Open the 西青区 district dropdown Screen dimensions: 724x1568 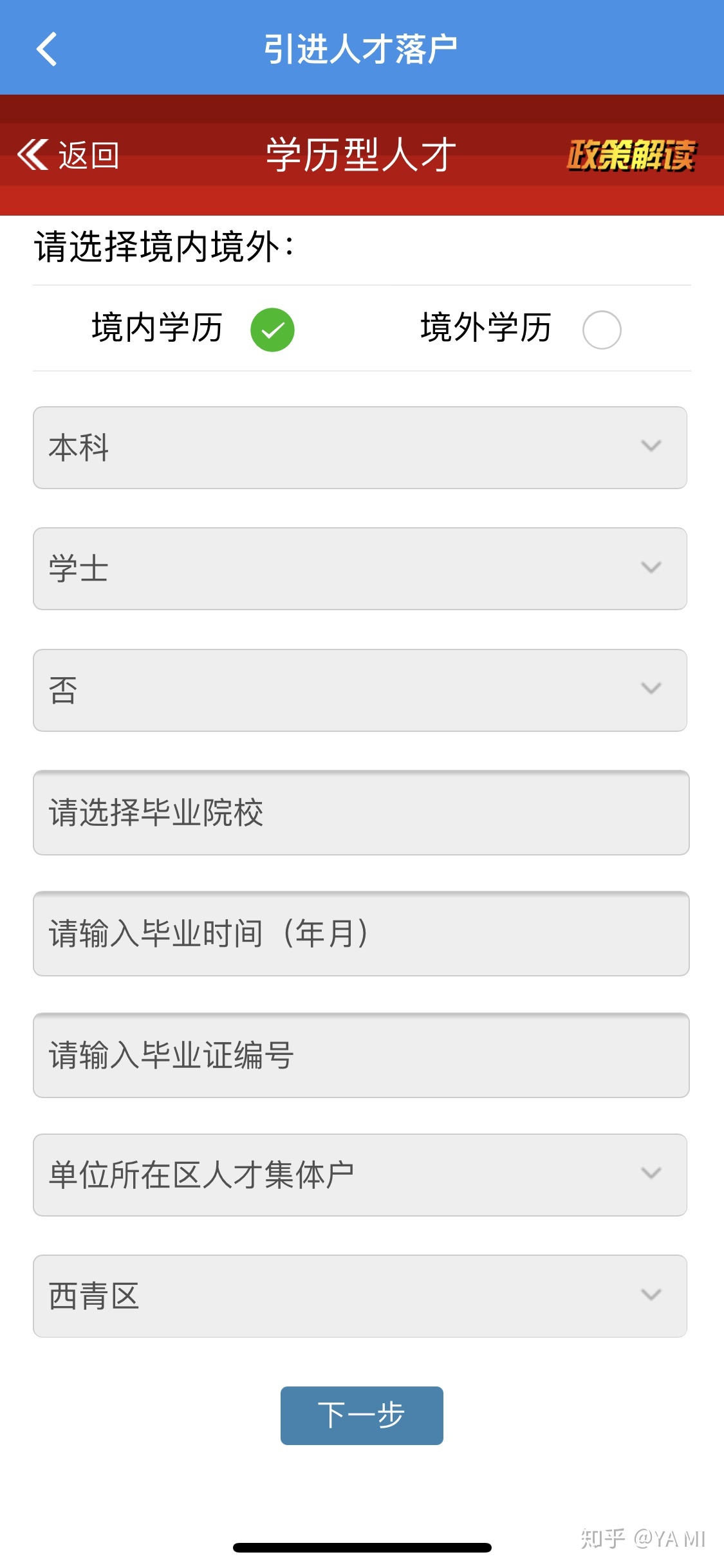(x=360, y=1296)
